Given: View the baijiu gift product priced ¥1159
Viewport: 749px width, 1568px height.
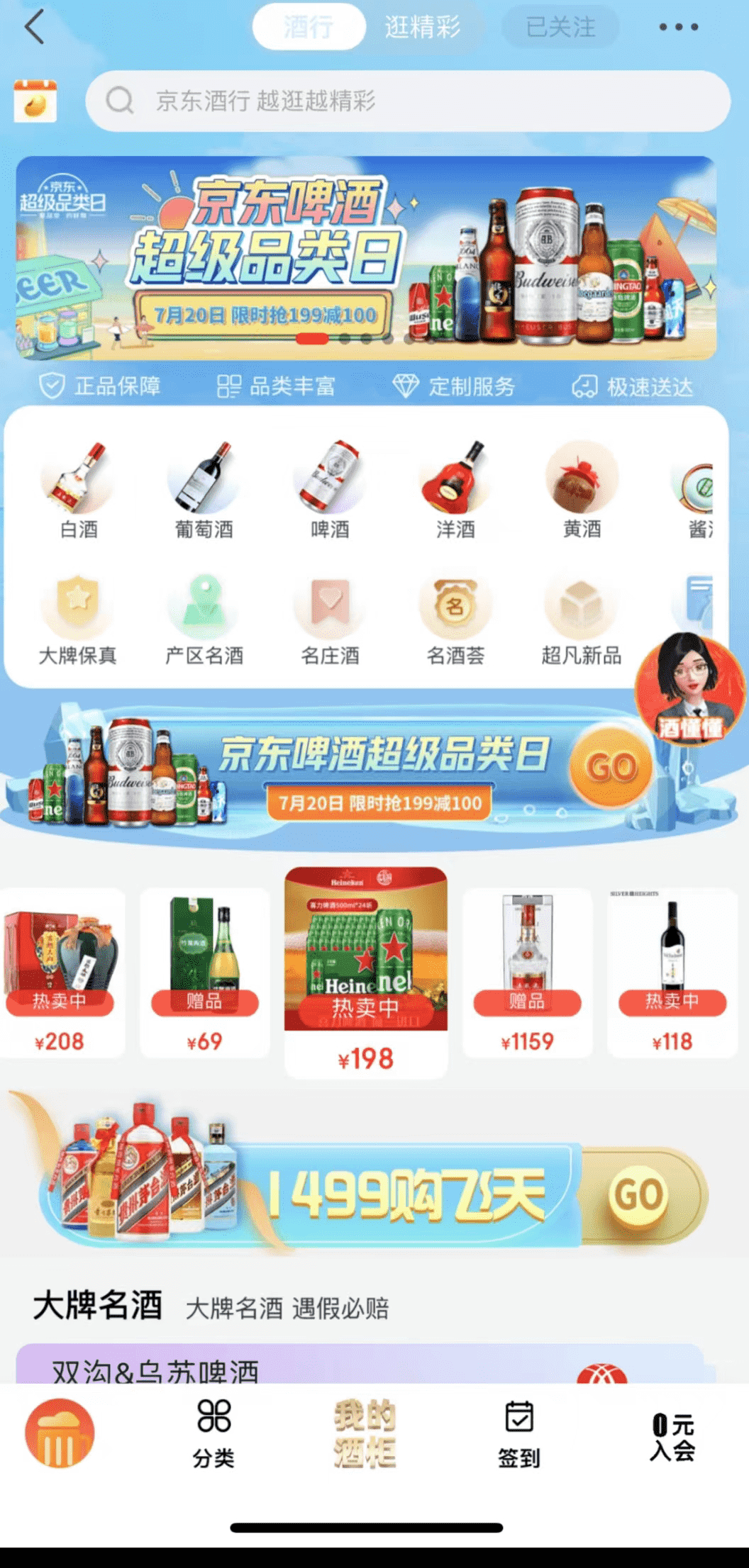Looking at the screenshot, I should click(527, 972).
